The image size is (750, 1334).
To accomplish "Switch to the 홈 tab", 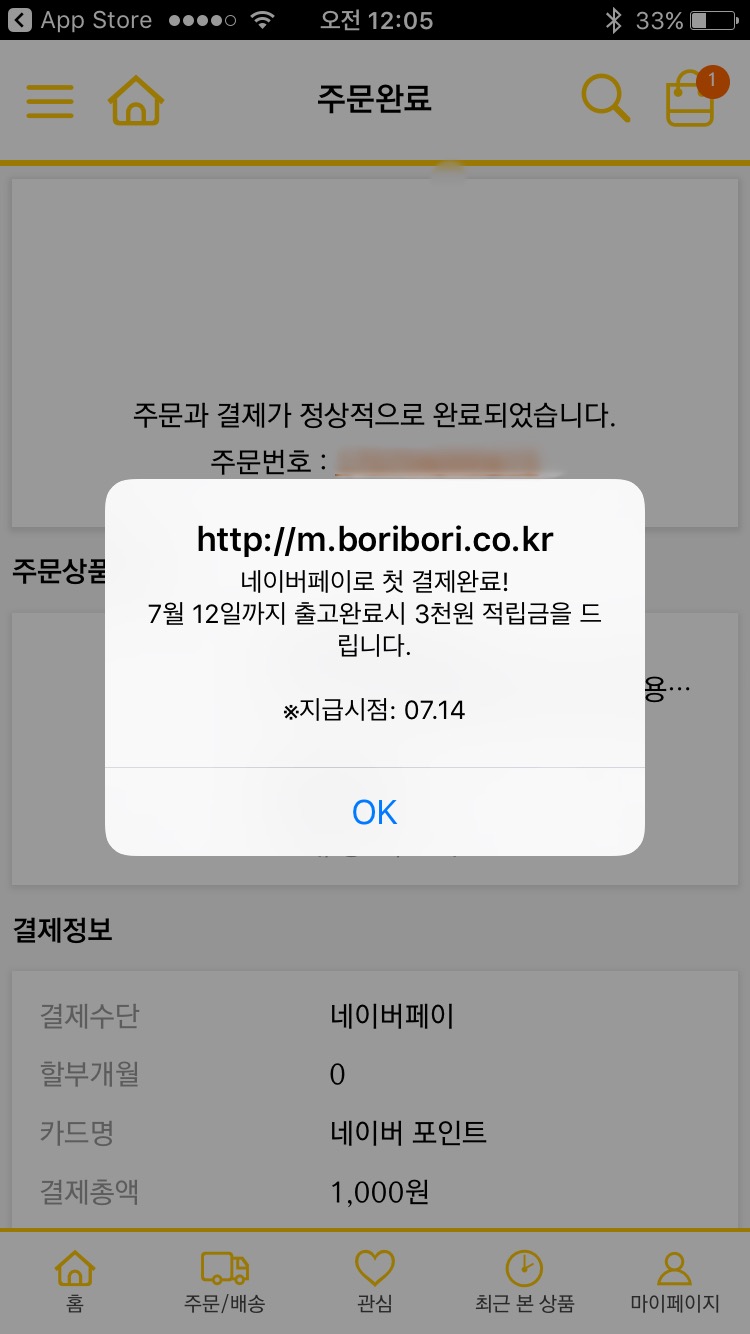I will (x=75, y=1280).
